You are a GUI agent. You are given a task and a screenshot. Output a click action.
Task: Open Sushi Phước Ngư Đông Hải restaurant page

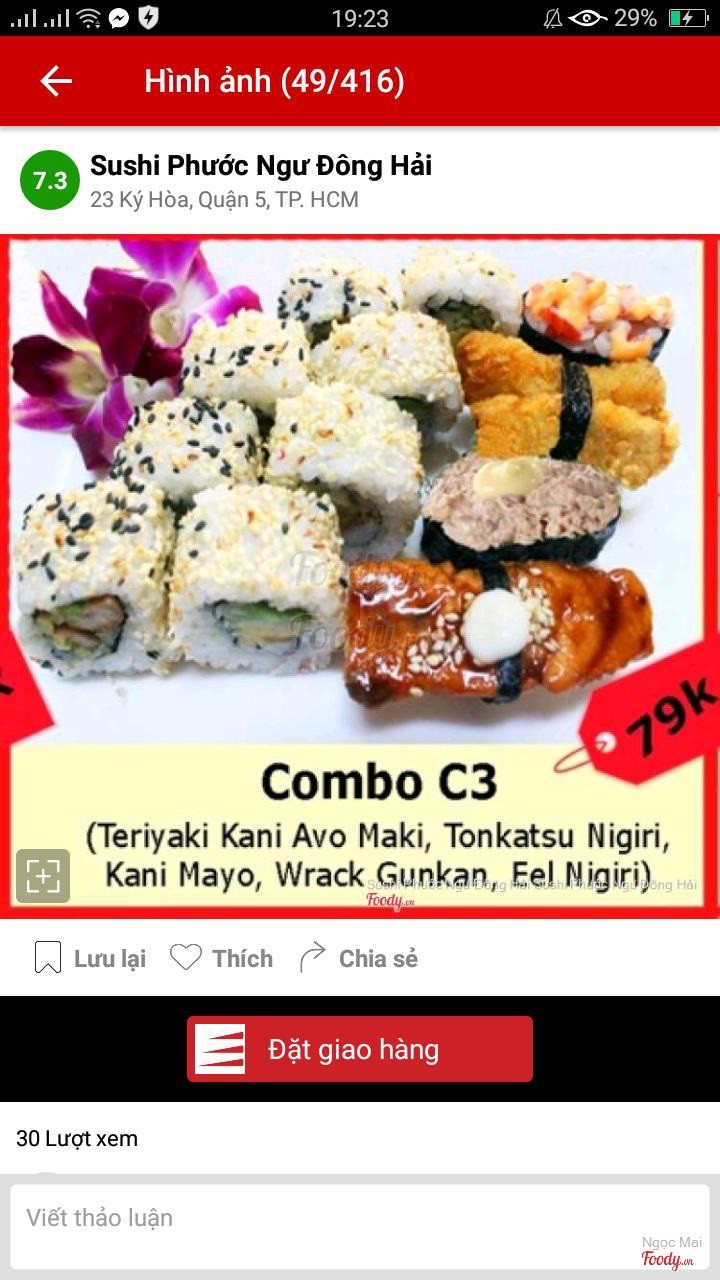(261, 166)
